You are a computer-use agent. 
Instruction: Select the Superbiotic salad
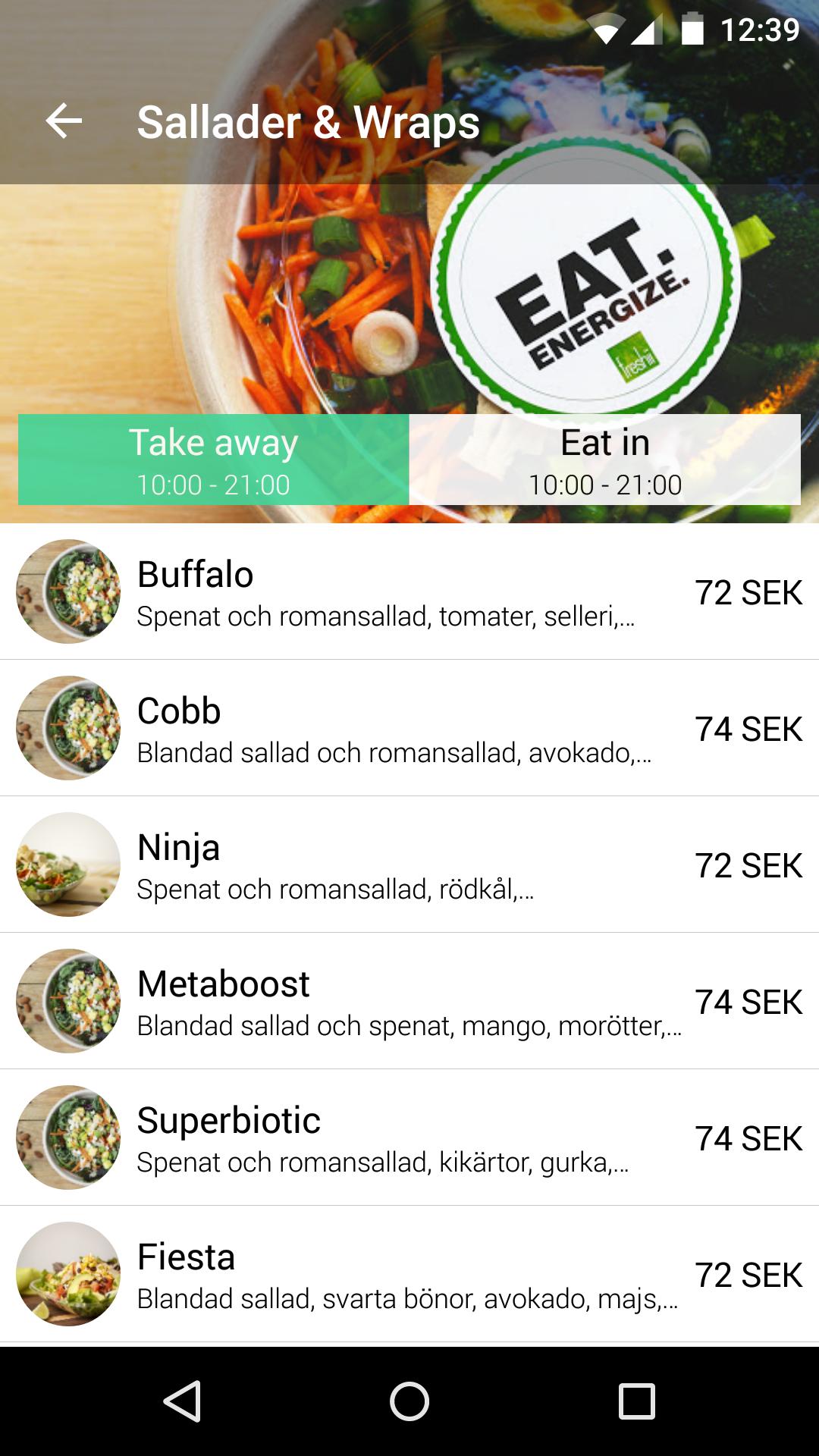coord(409,1137)
